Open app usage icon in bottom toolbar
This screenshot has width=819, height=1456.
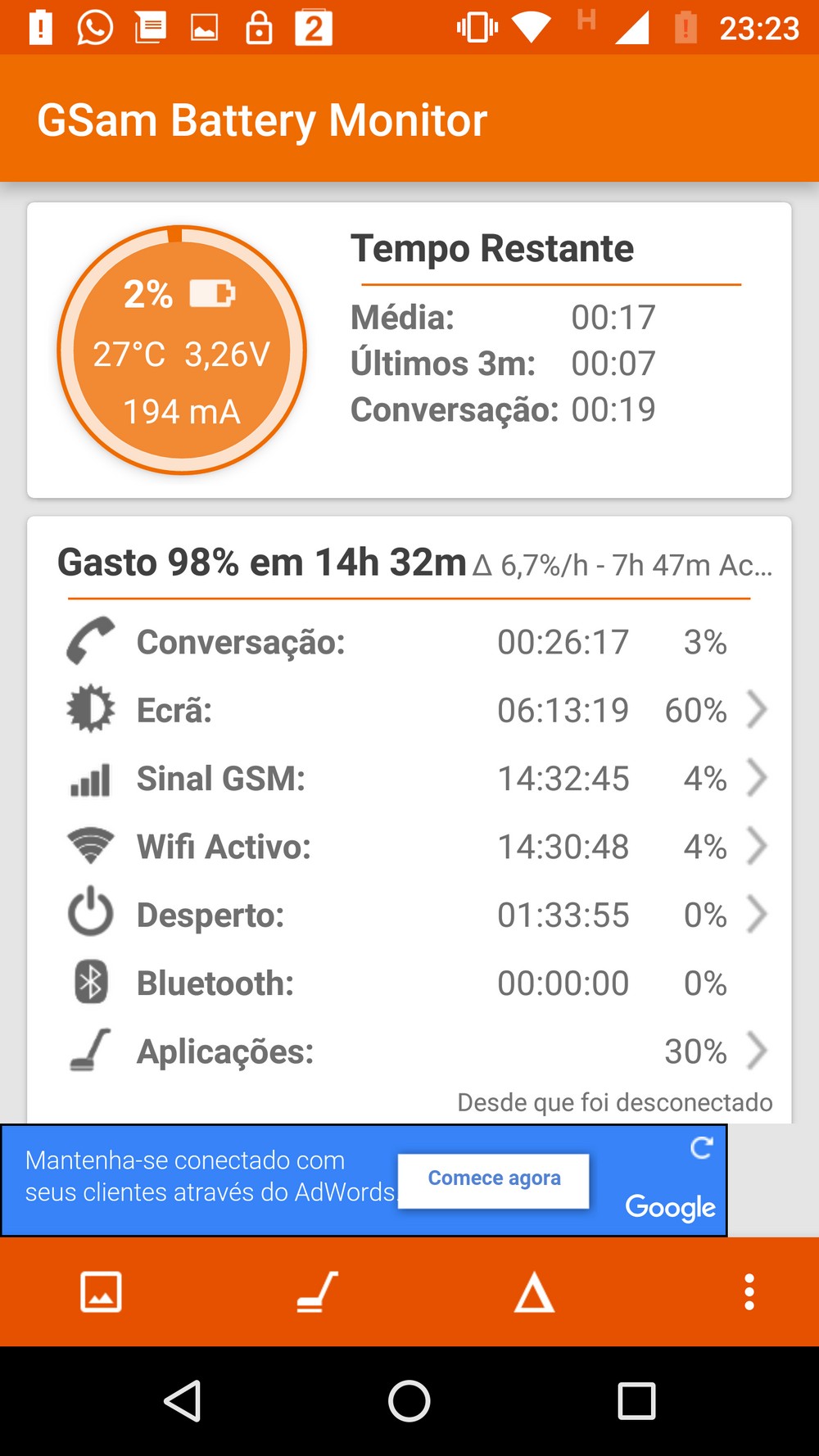click(x=318, y=1292)
